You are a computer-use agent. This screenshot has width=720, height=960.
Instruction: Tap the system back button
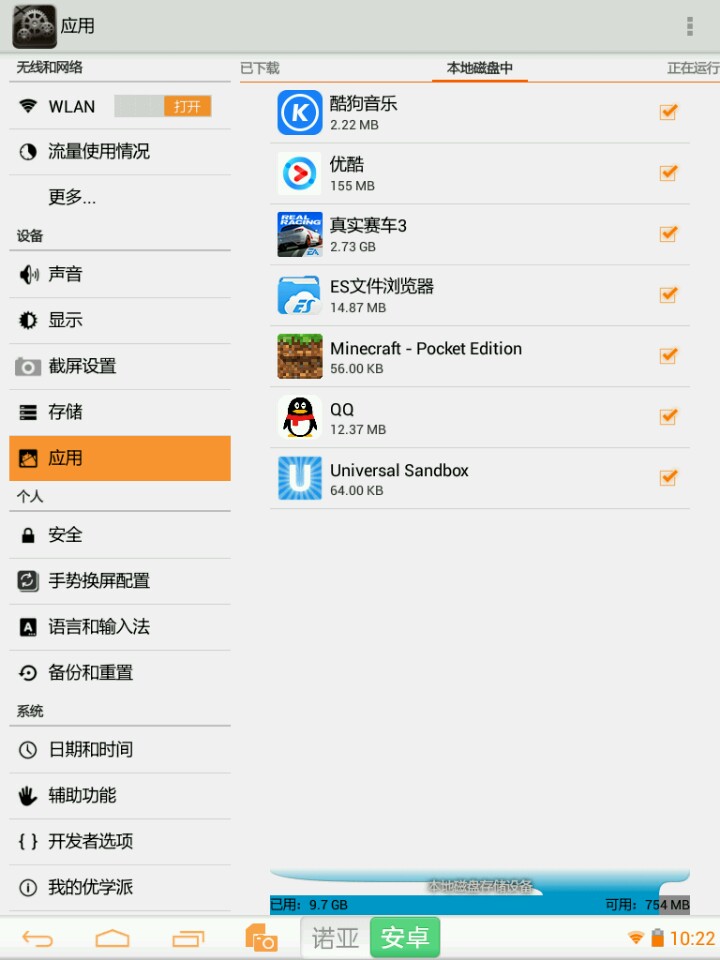pos(37,938)
